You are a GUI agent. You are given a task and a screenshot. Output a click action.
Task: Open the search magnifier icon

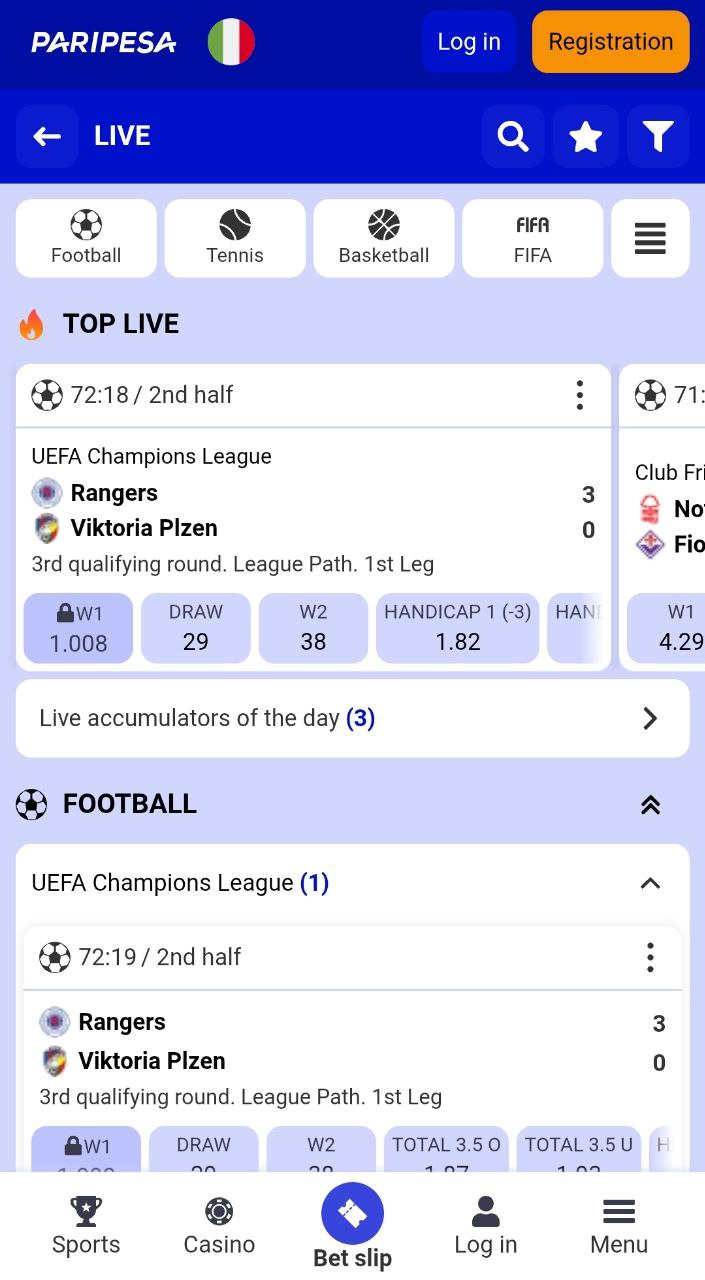click(x=513, y=136)
